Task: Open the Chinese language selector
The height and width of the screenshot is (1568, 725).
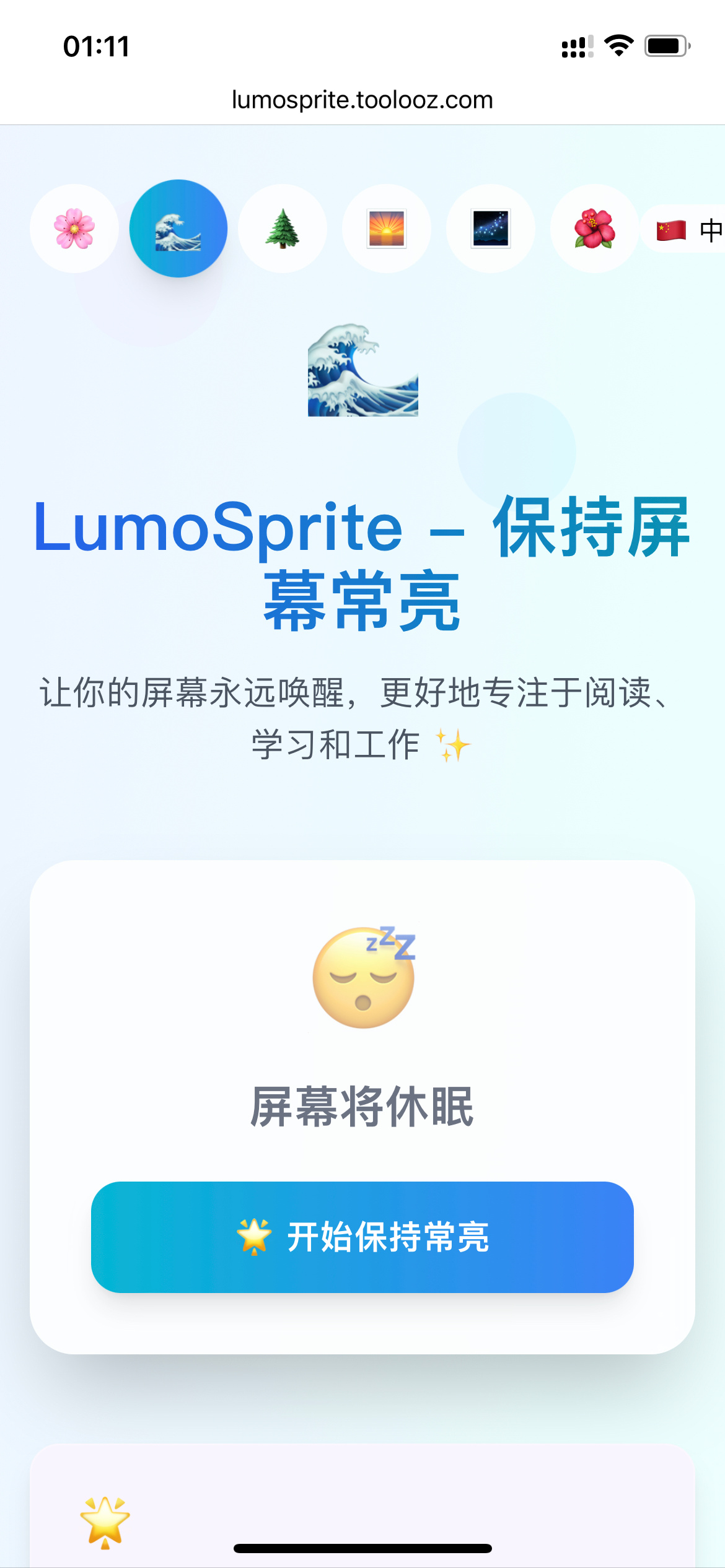Action: click(x=688, y=230)
